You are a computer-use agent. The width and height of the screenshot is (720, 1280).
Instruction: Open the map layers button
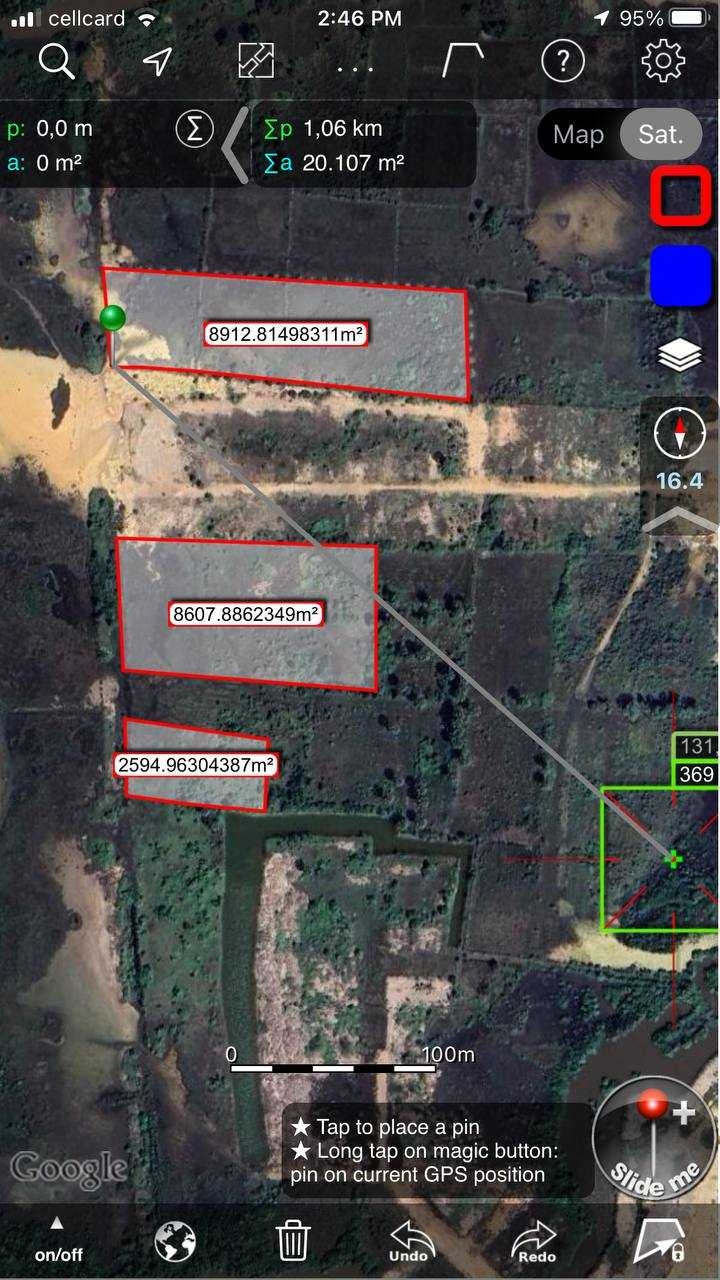tap(680, 355)
